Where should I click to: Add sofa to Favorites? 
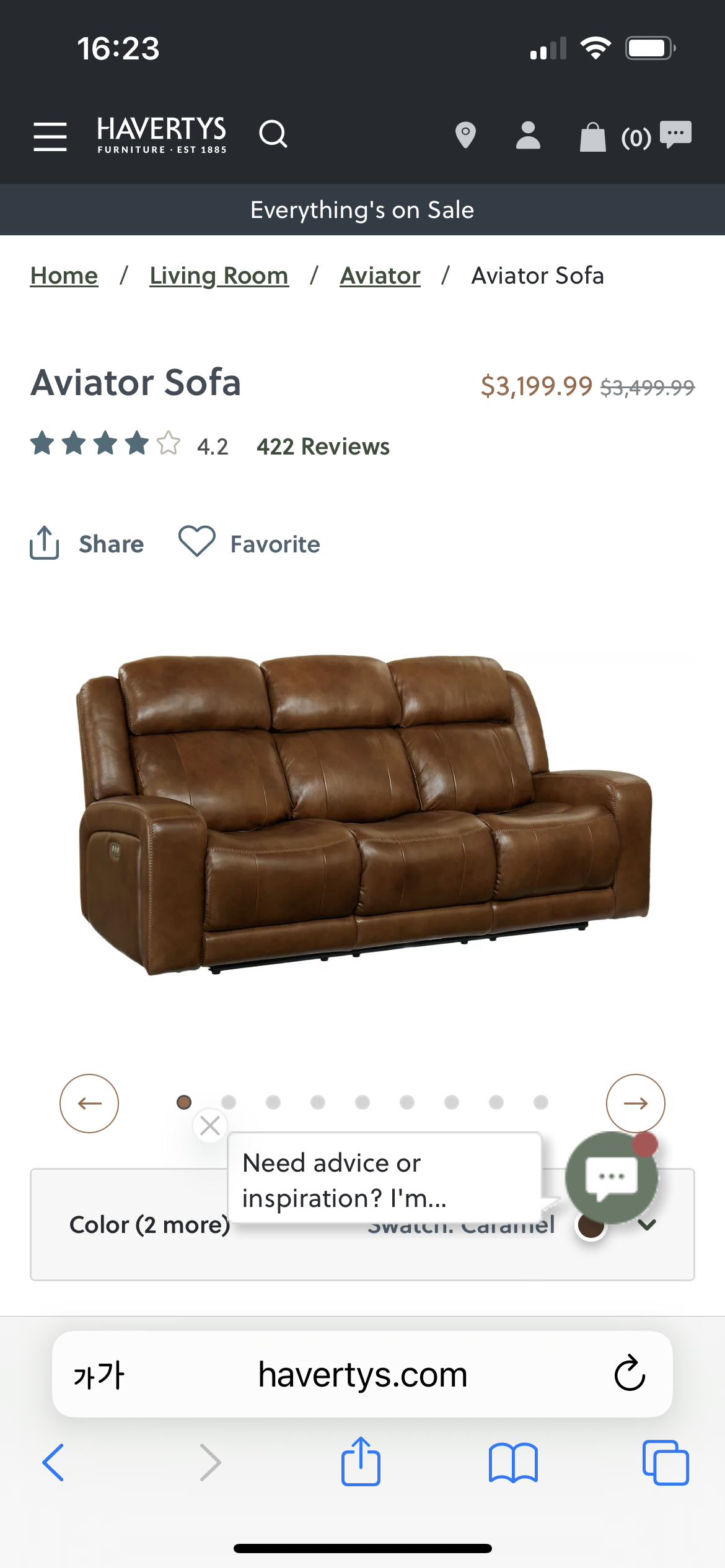[250, 543]
